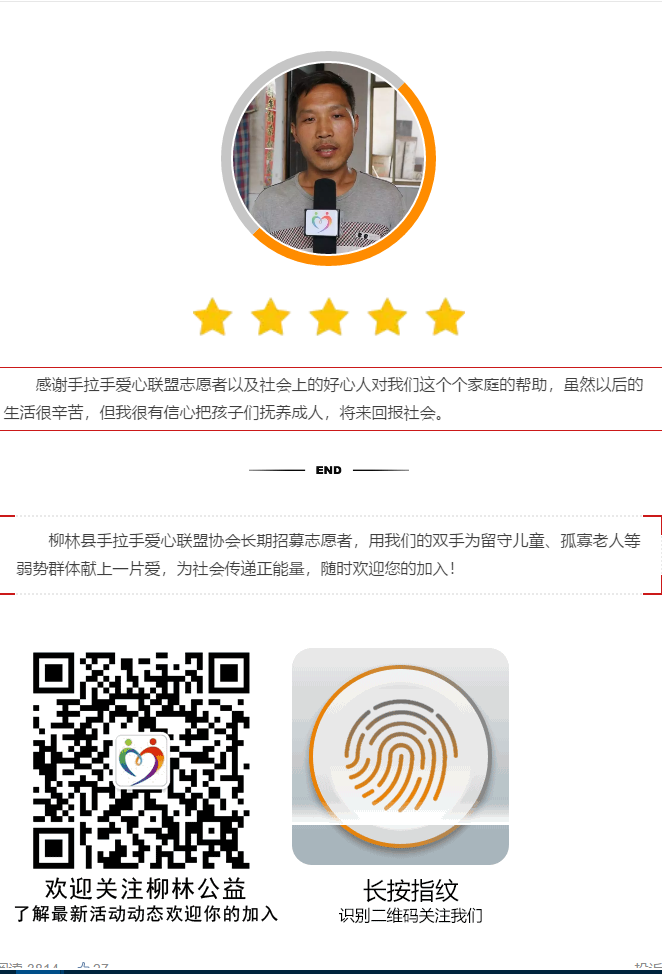Open the 投诉 complaint link

(647, 968)
